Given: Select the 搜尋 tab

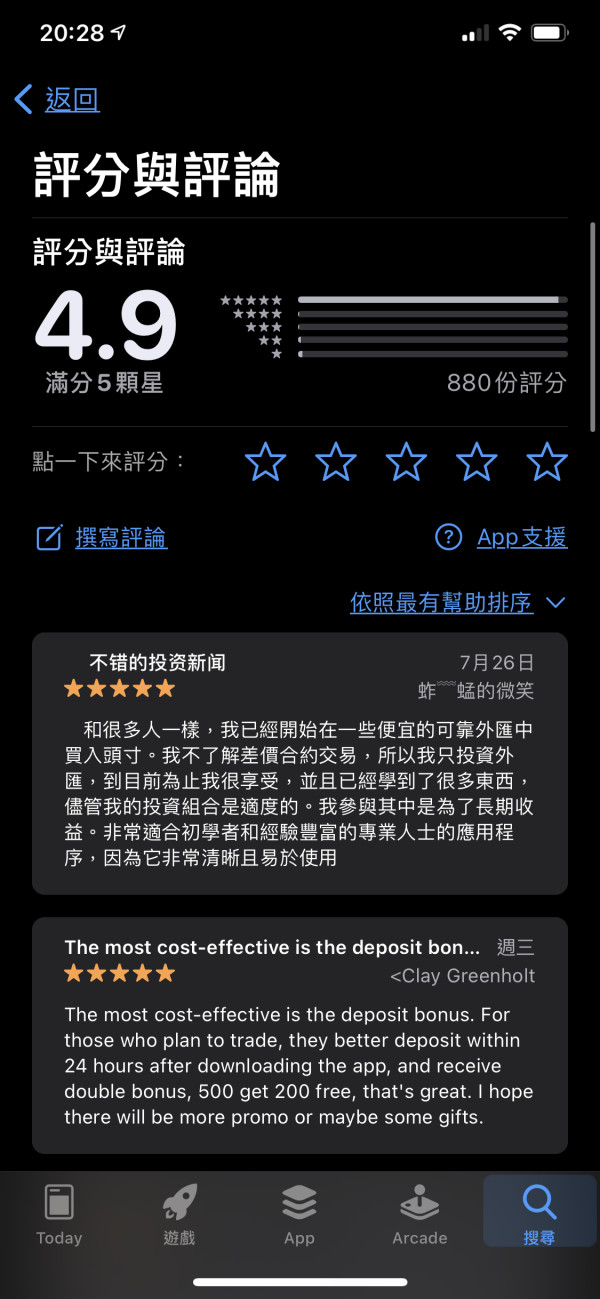Looking at the screenshot, I should (x=539, y=1213).
